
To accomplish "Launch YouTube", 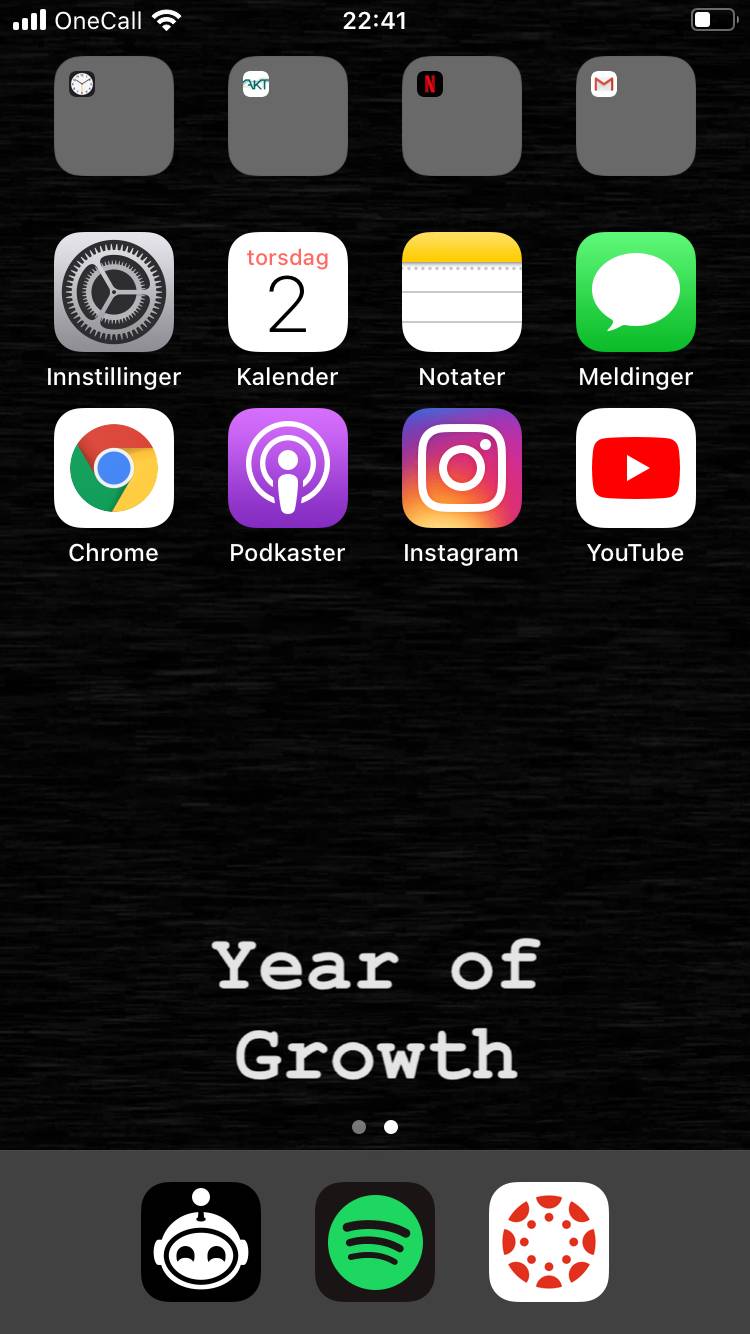I will coord(635,468).
